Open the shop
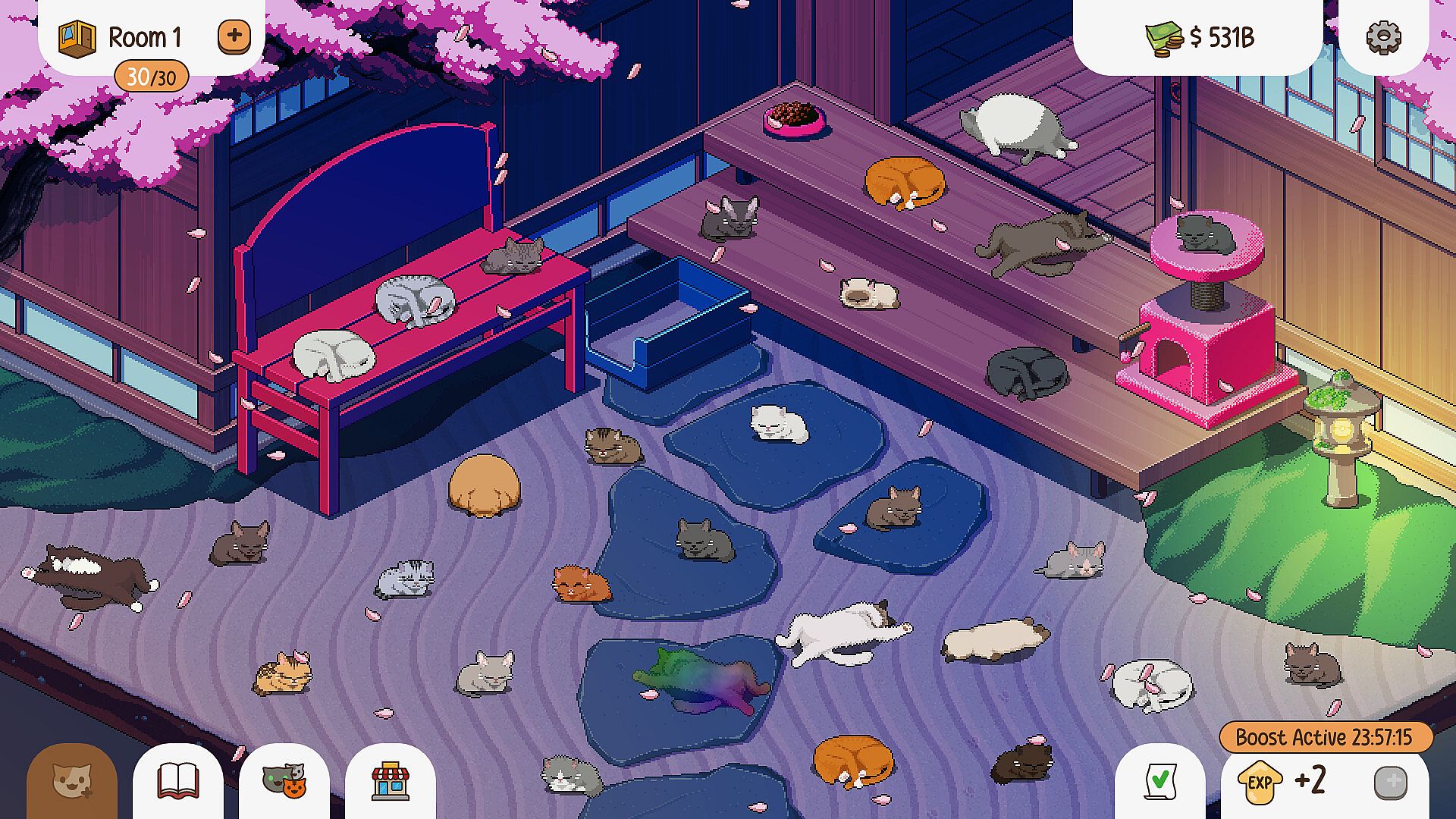Screen dimensions: 1456x819 (390, 781)
